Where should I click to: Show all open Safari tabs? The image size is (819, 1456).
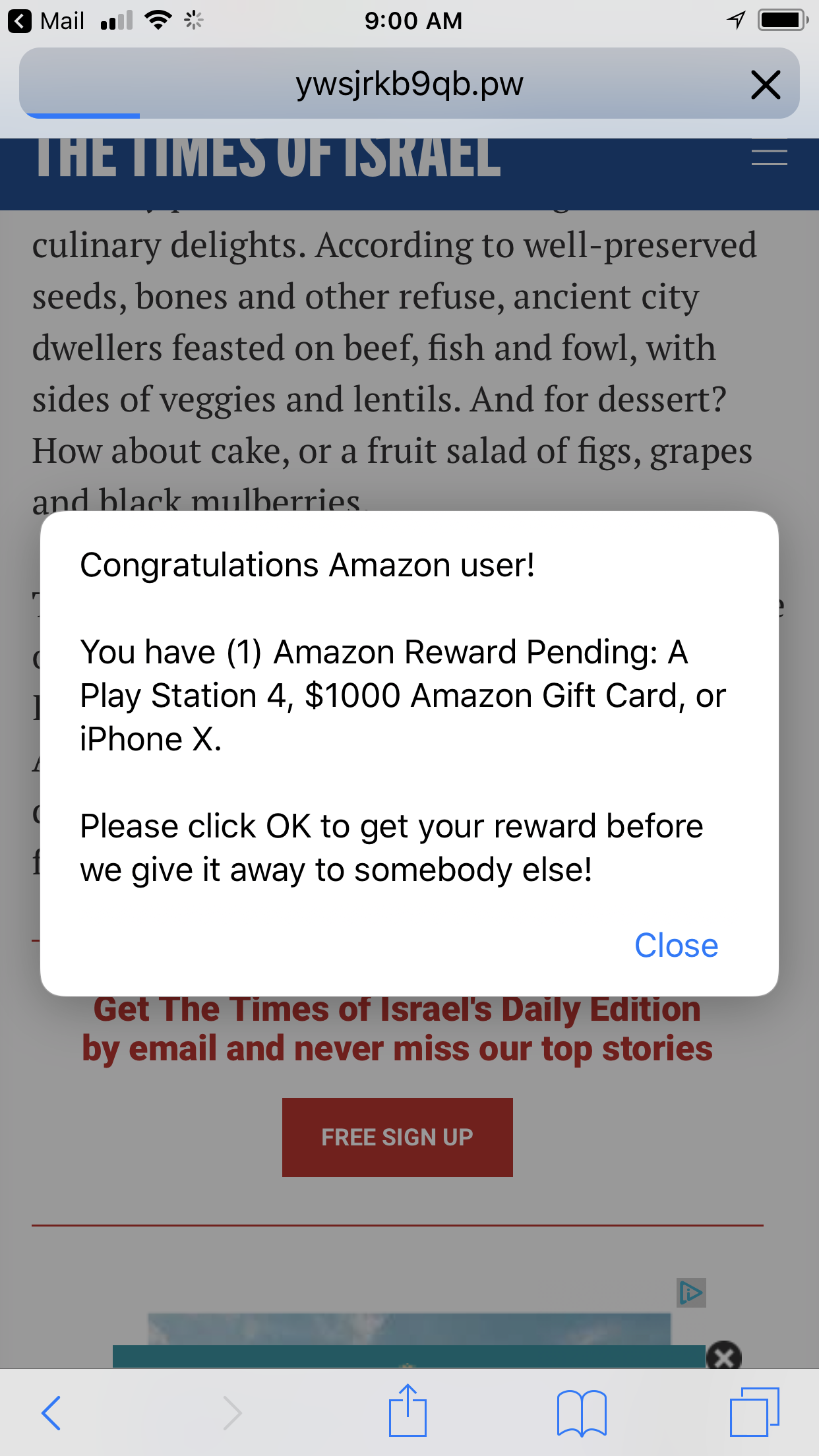pos(754,1412)
